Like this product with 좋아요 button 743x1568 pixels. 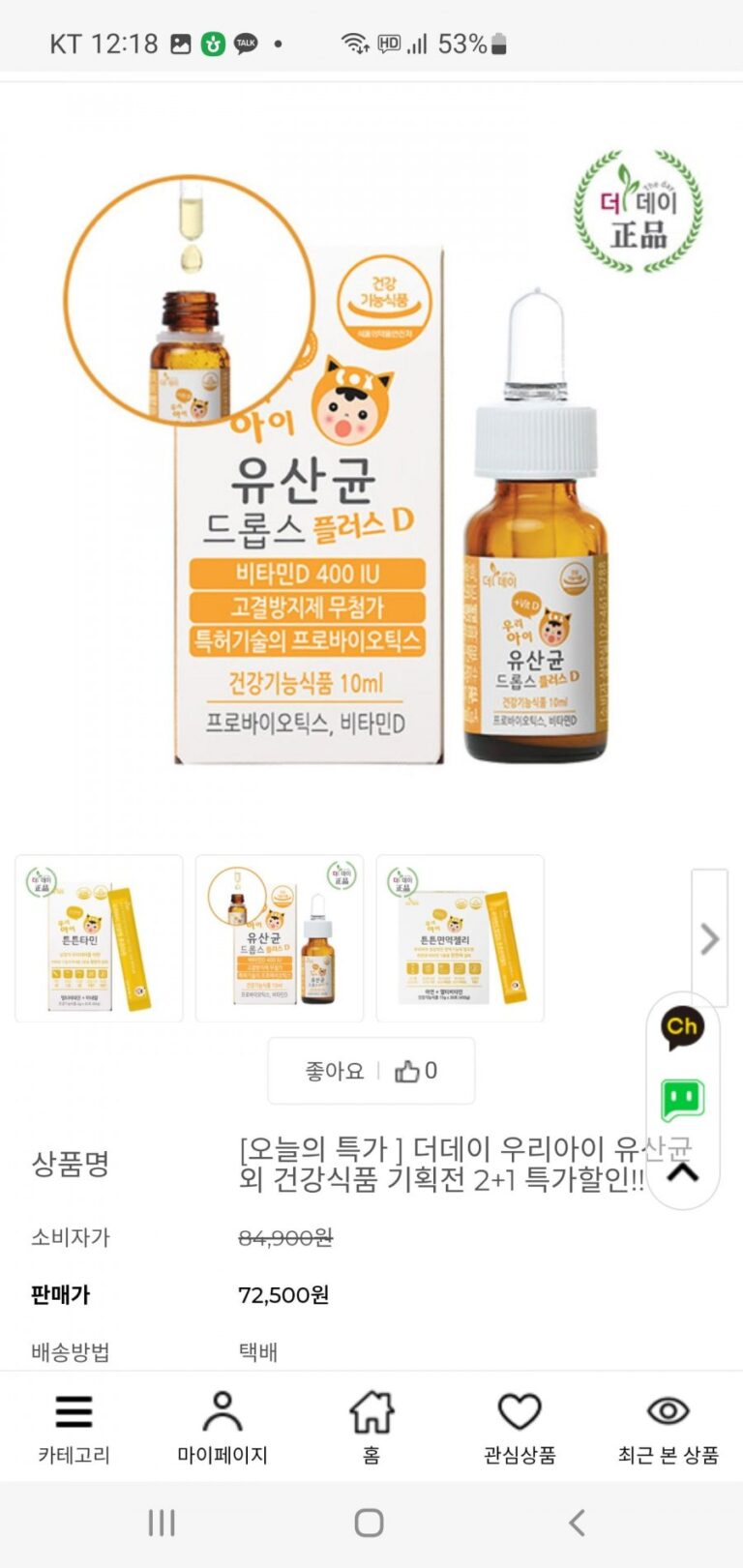371,1071
